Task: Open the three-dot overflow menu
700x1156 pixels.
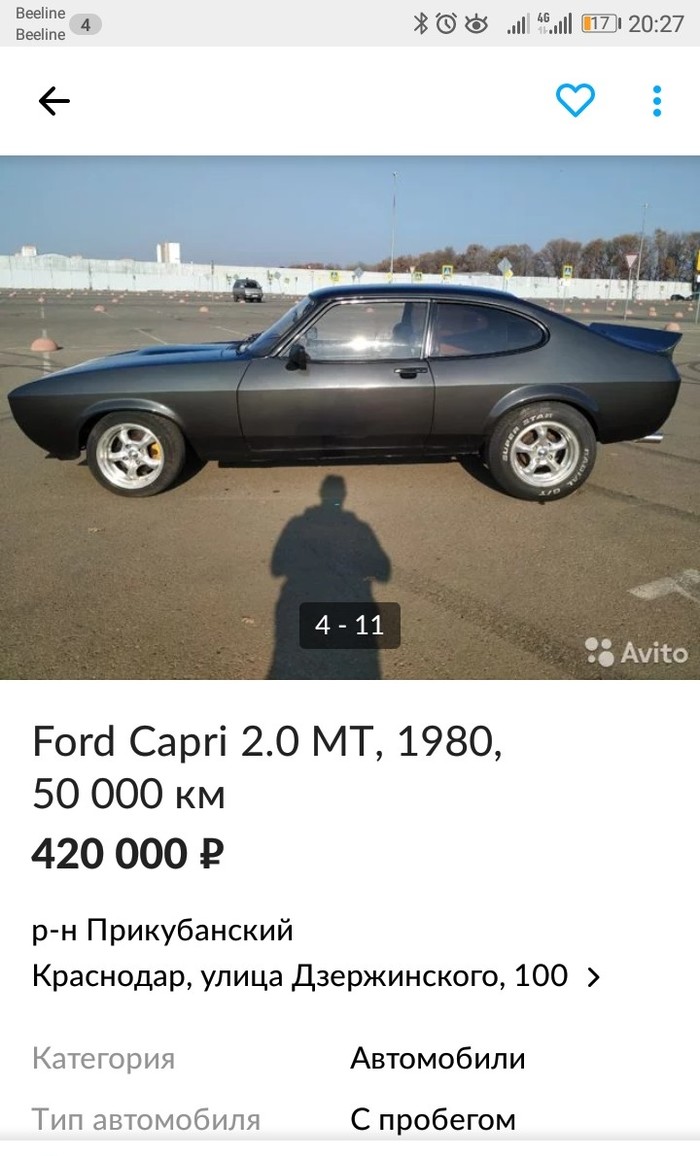Action: (x=657, y=101)
